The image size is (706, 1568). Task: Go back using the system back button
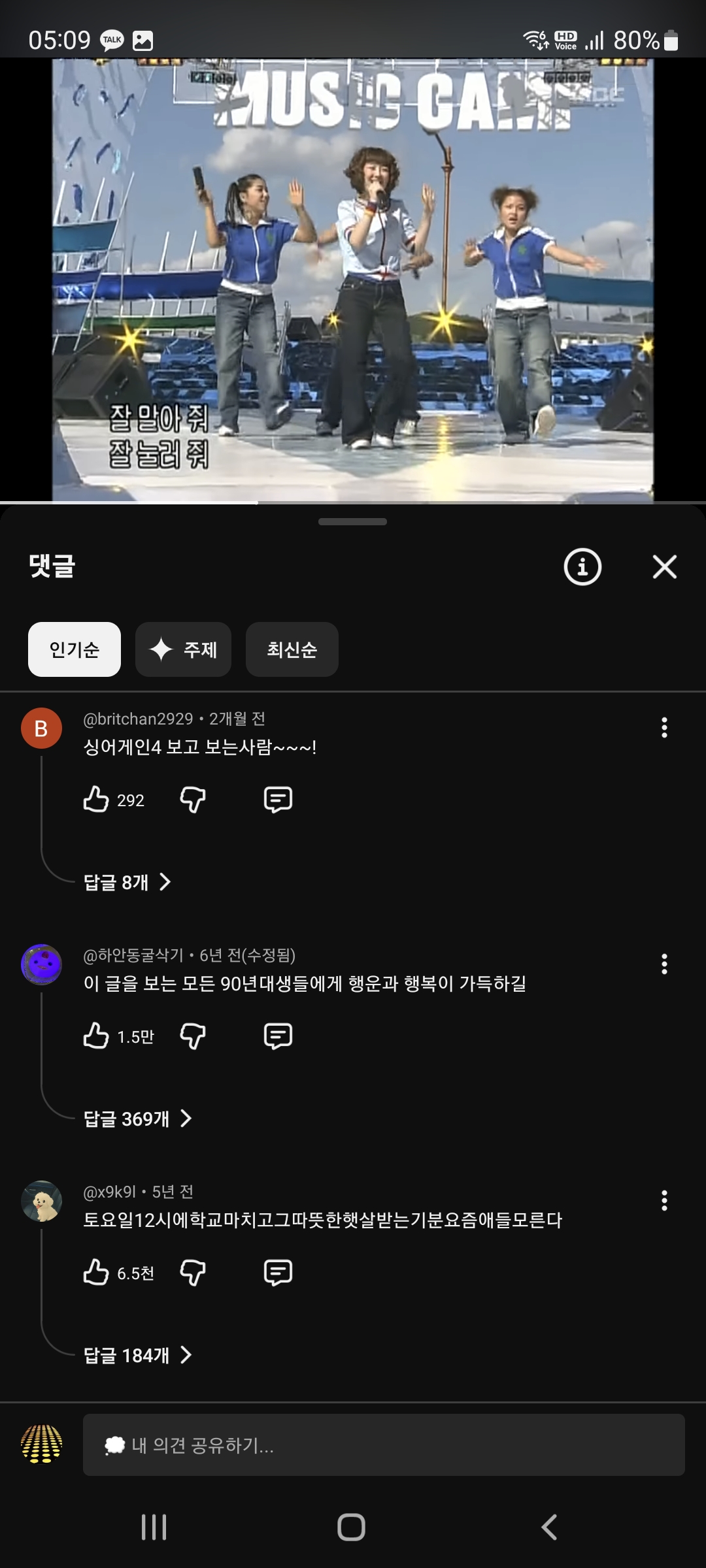point(549,1527)
